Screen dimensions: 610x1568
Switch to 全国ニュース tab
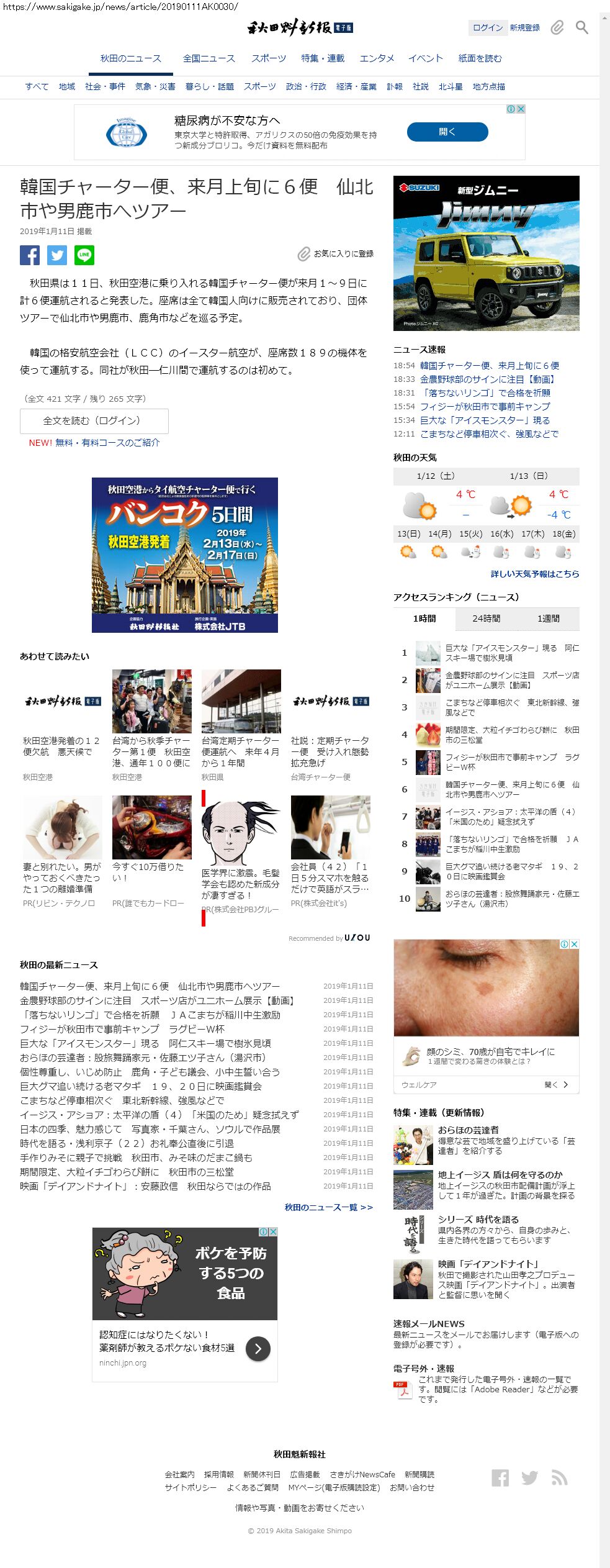point(209,58)
